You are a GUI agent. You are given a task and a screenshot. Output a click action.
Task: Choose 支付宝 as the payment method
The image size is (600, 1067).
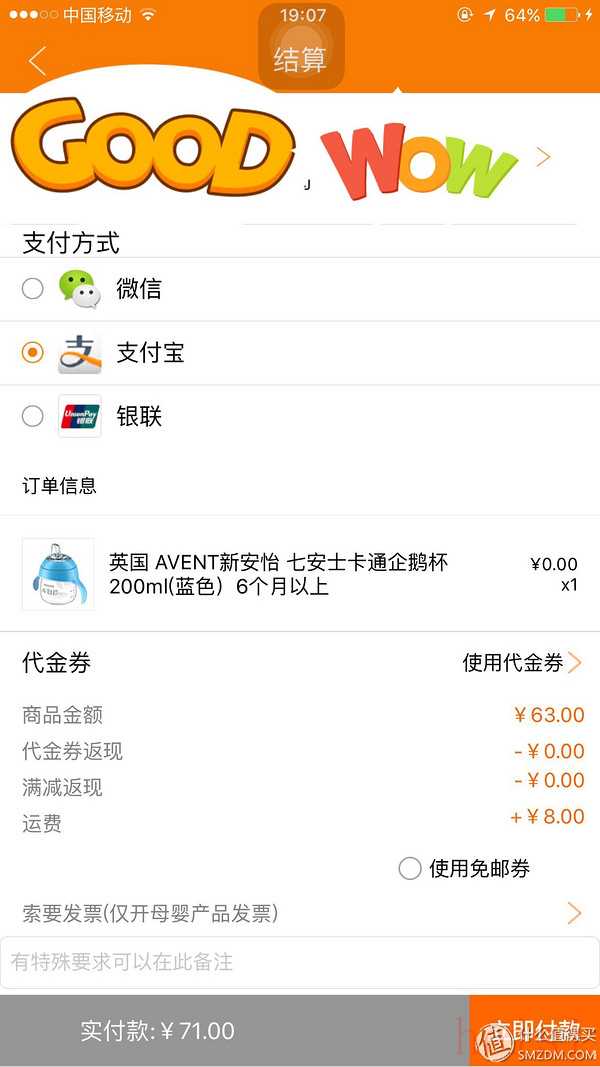[x=33, y=352]
